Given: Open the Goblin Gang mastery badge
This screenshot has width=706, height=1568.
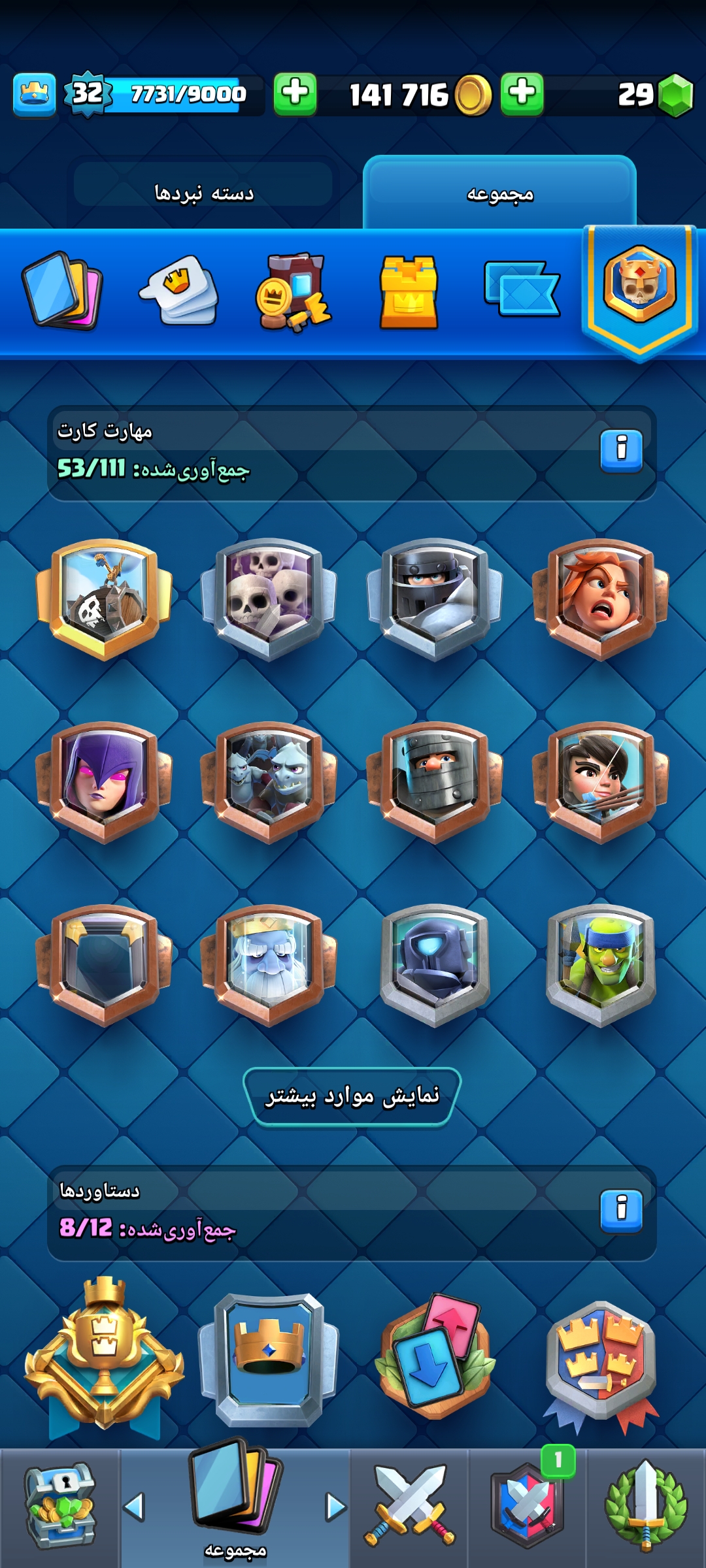Looking at the screenshot, I should 600,964.
